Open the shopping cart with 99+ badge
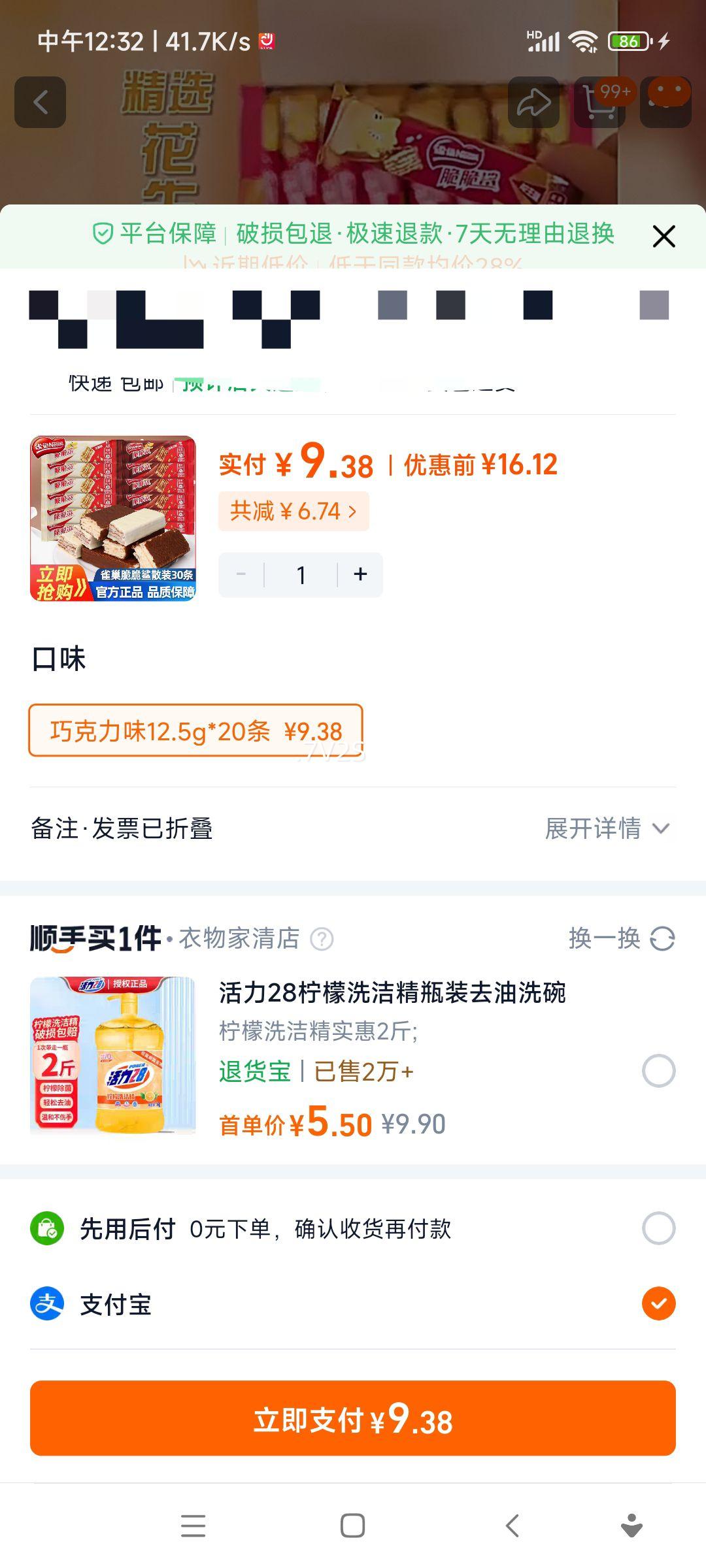 tap(599, 102)
